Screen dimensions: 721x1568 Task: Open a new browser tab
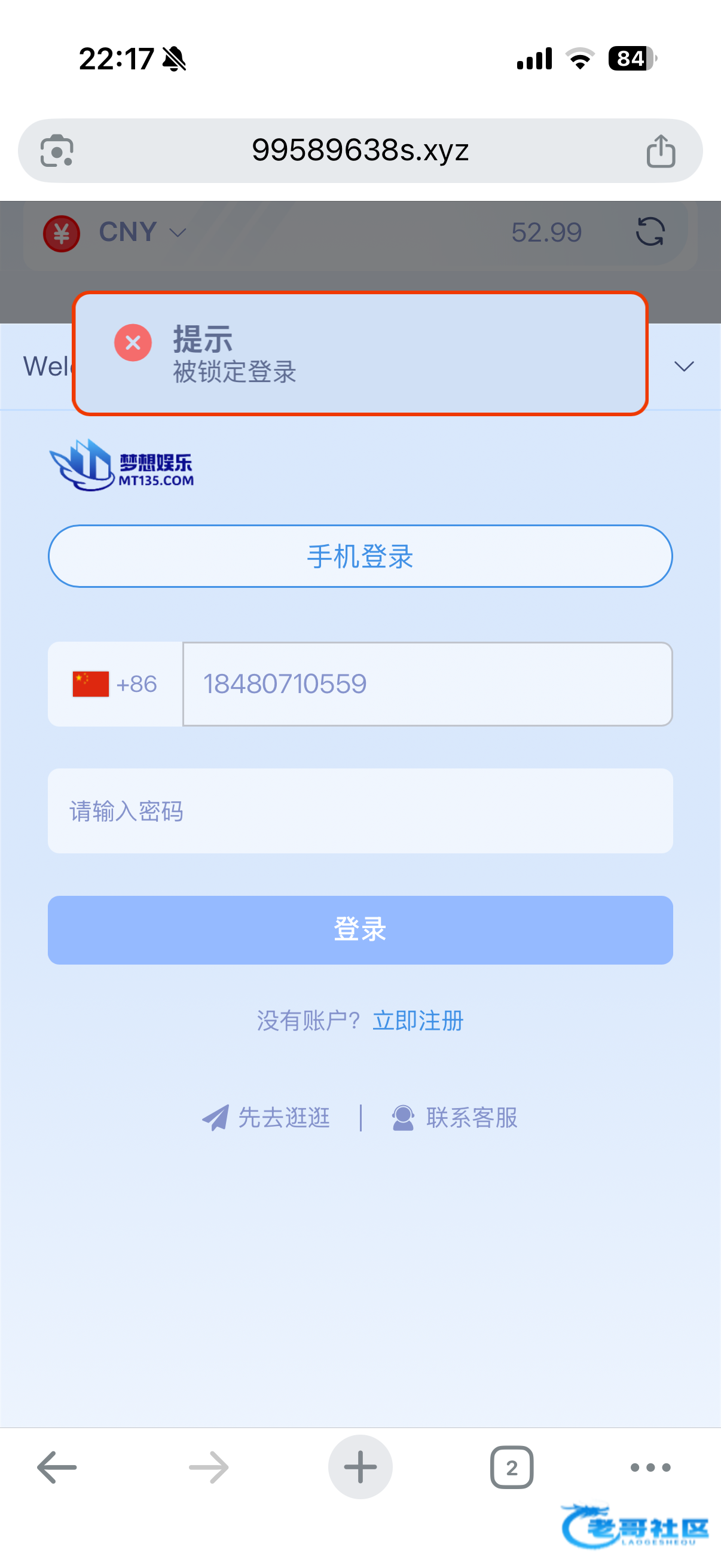point(360,1467)
